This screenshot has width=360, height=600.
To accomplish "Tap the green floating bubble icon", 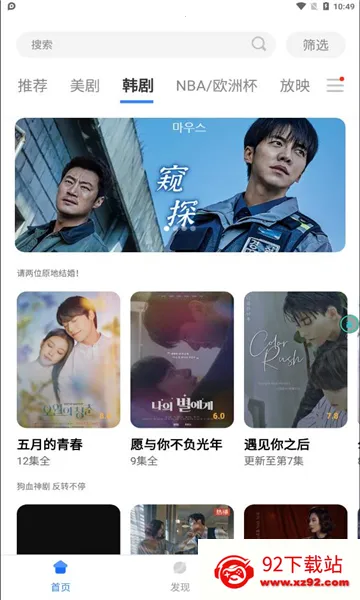I will click(350, 324).
